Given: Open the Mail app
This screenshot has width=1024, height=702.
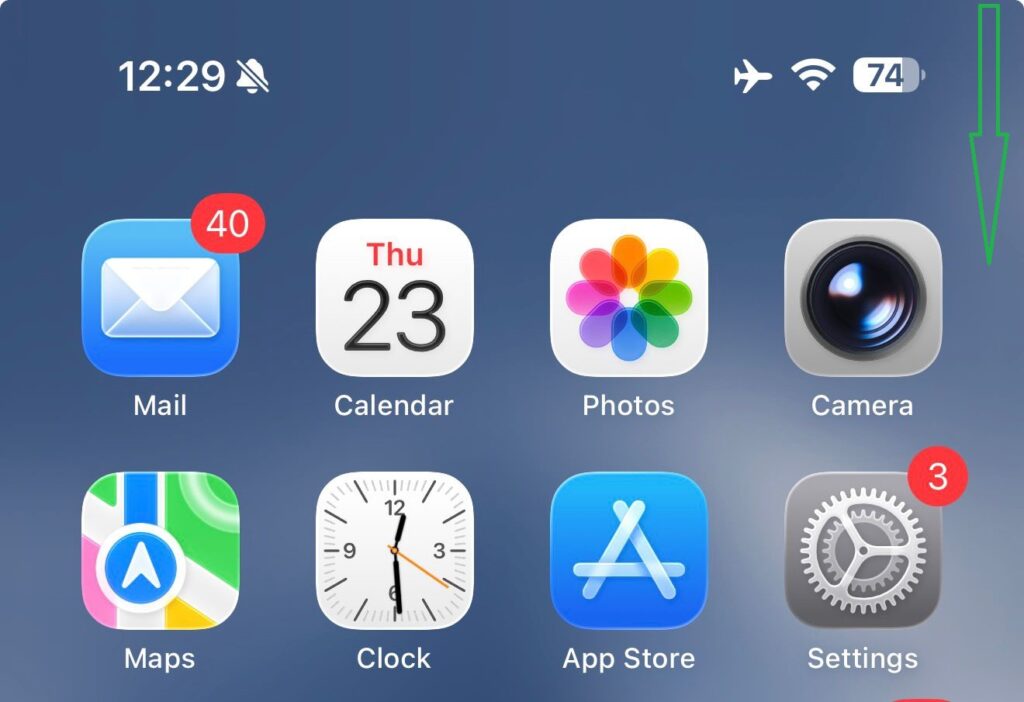Looking at the screenshot, I should coord(160,297).
